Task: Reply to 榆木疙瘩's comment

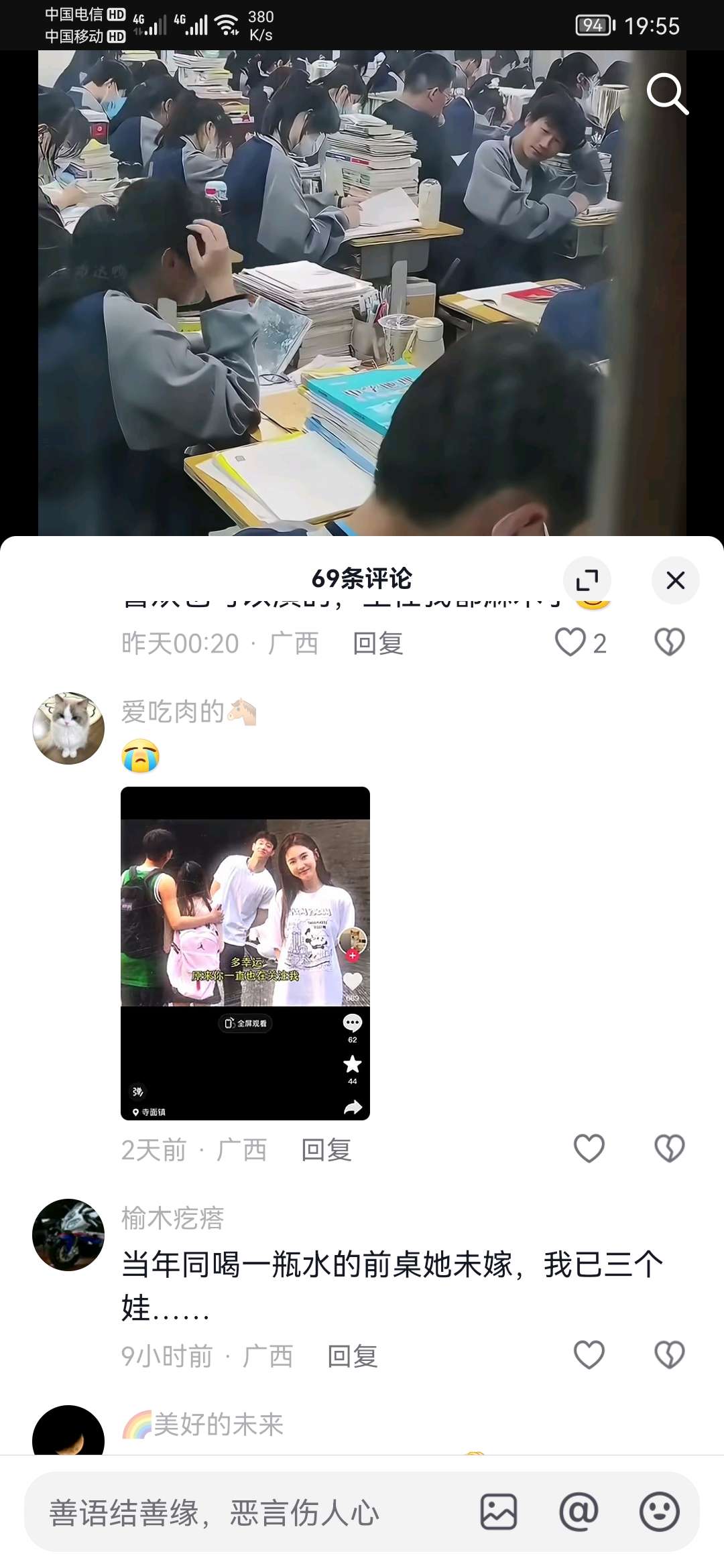Action: pos(353,1356)
